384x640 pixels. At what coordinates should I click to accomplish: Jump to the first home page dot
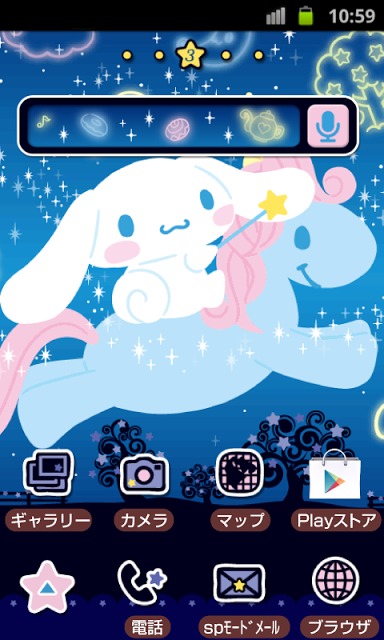pos(127,55)
